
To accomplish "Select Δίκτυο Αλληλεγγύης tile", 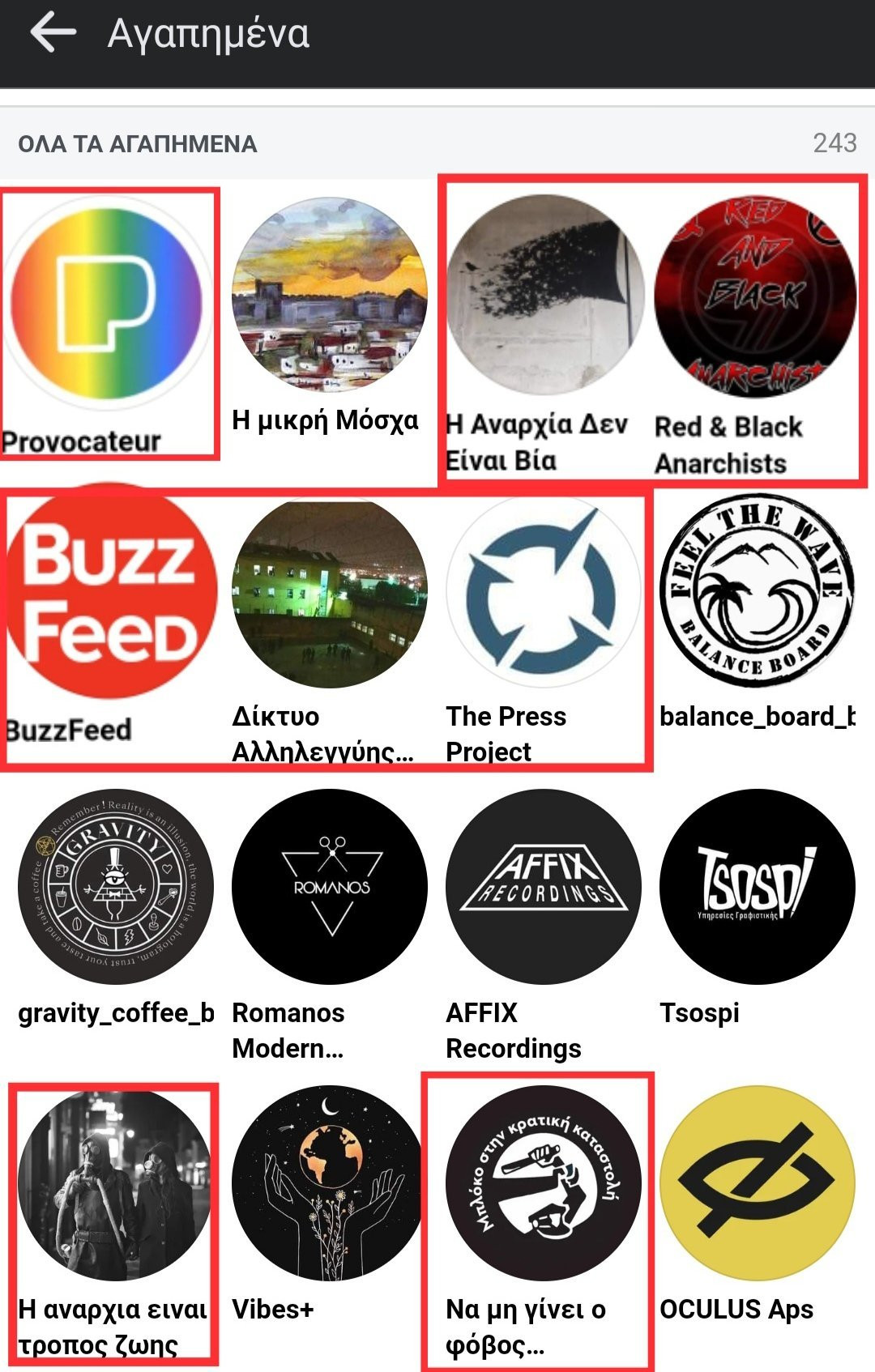I will 329,594.
